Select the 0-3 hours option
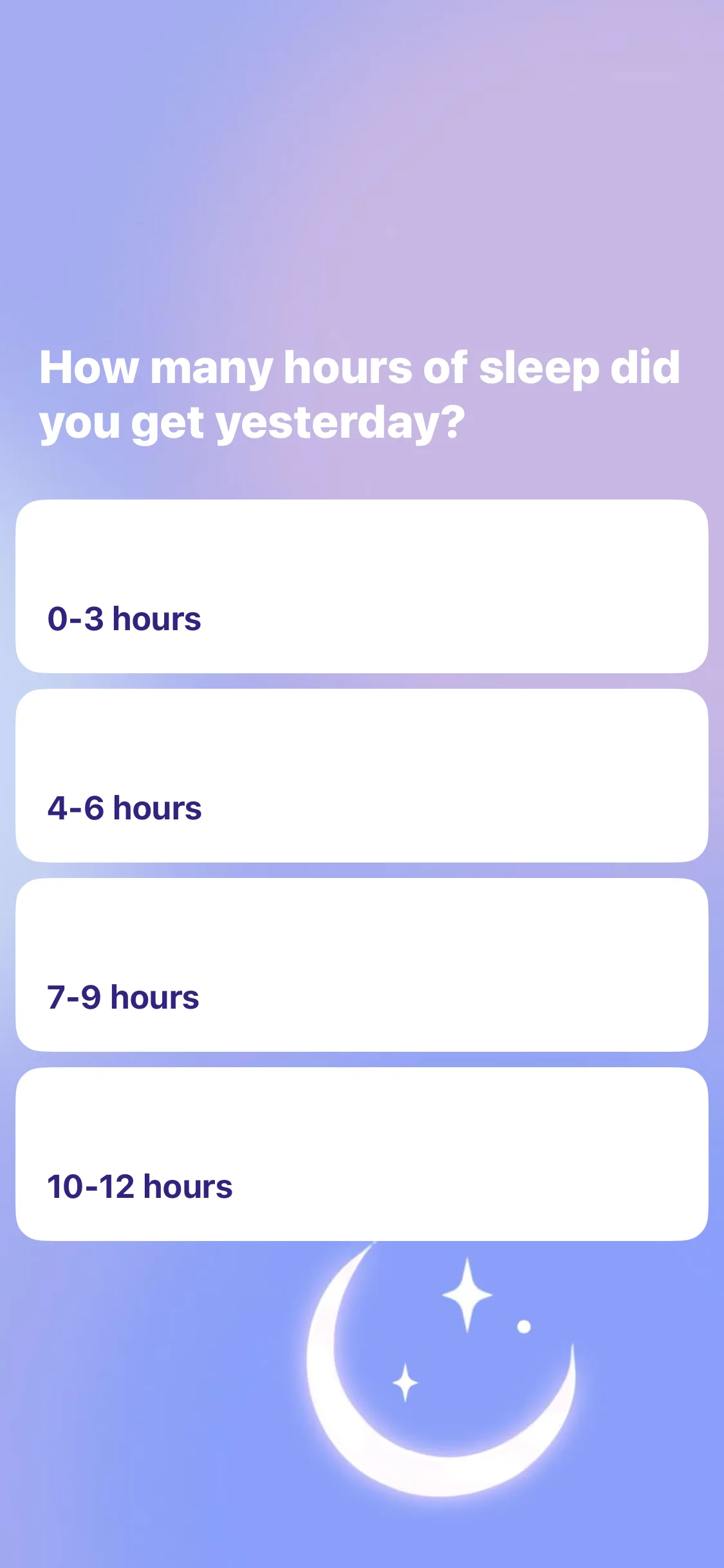724x1568 pixels. point(362,586)
